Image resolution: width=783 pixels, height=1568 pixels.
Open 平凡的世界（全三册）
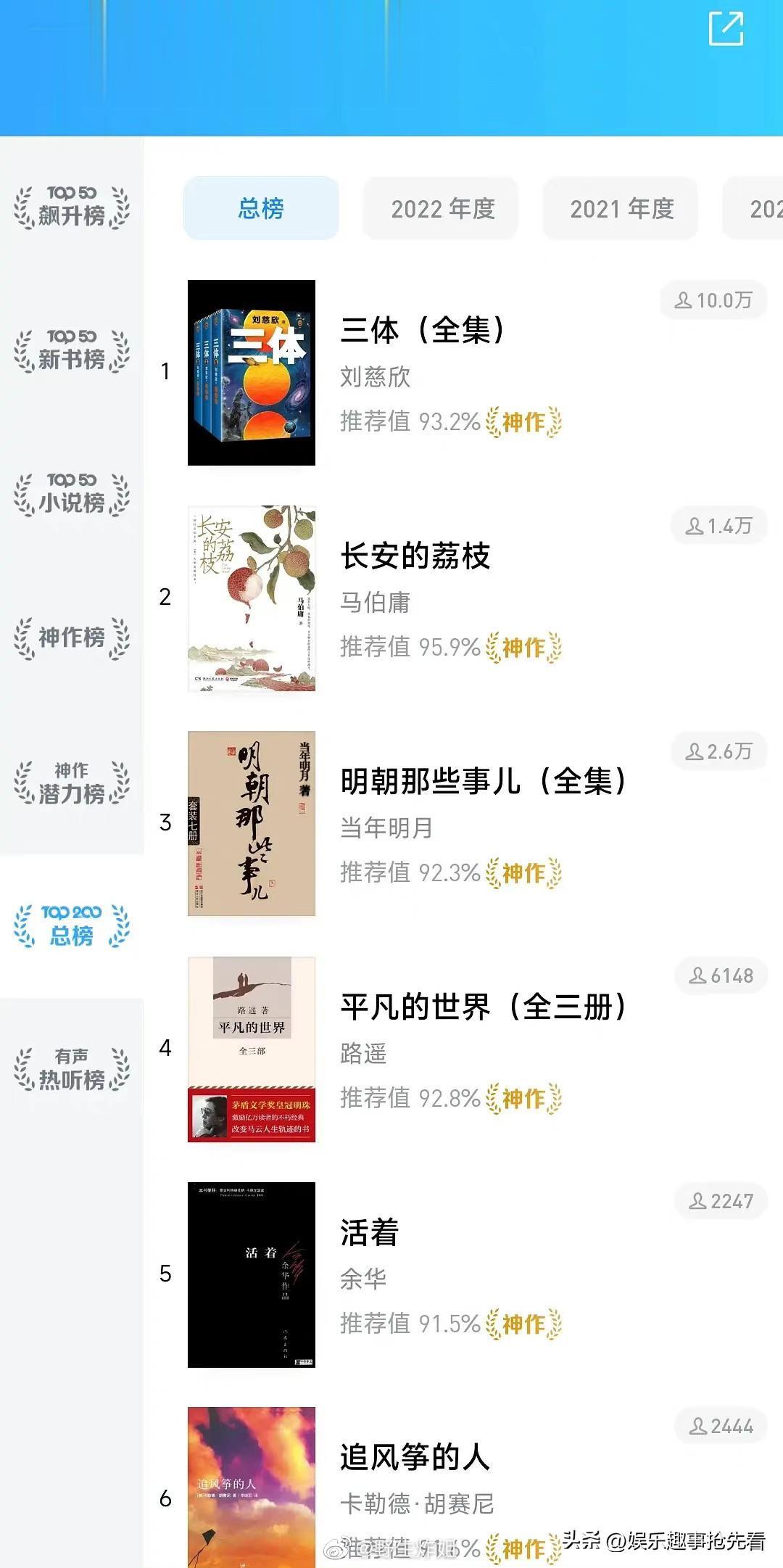click(x=464, y=1049)
